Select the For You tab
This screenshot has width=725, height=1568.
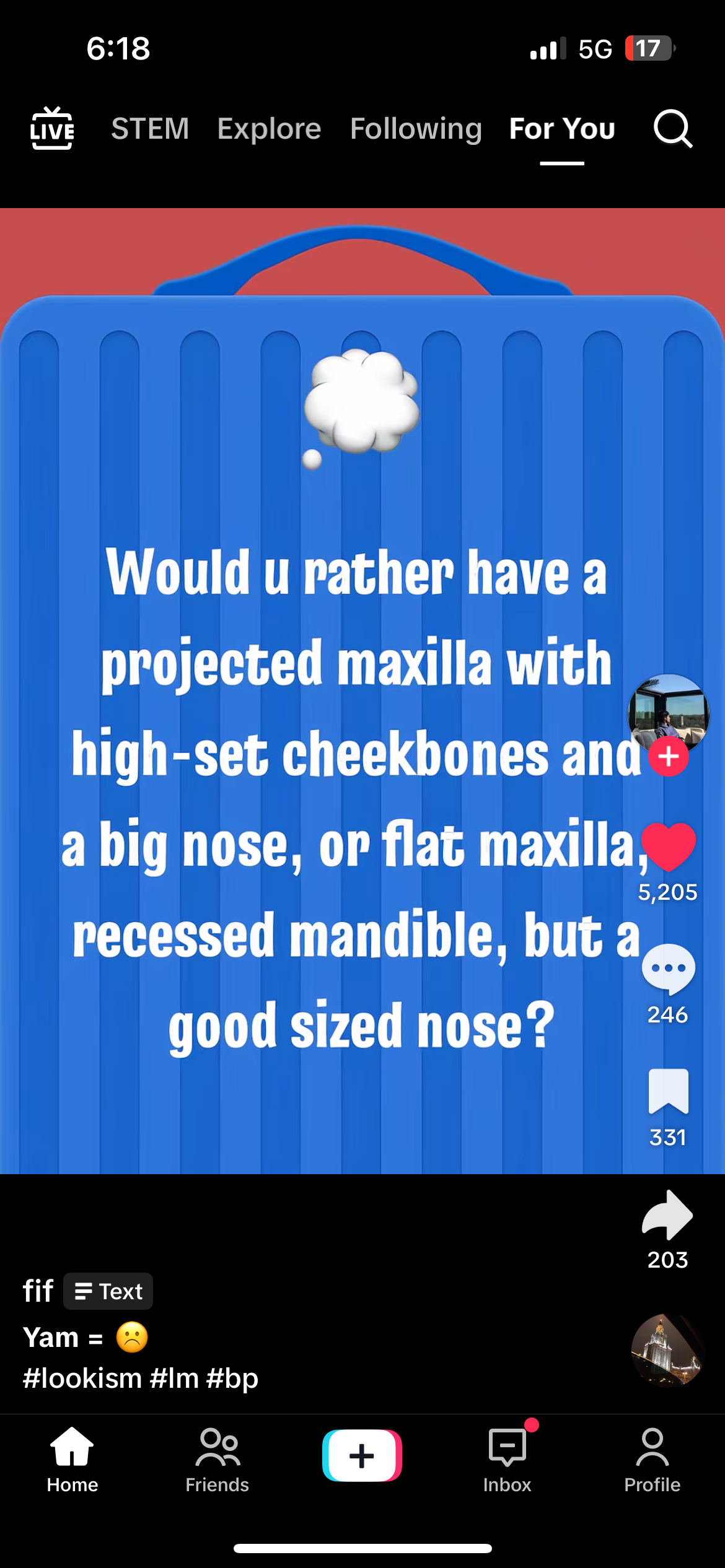tap(562, 129)
